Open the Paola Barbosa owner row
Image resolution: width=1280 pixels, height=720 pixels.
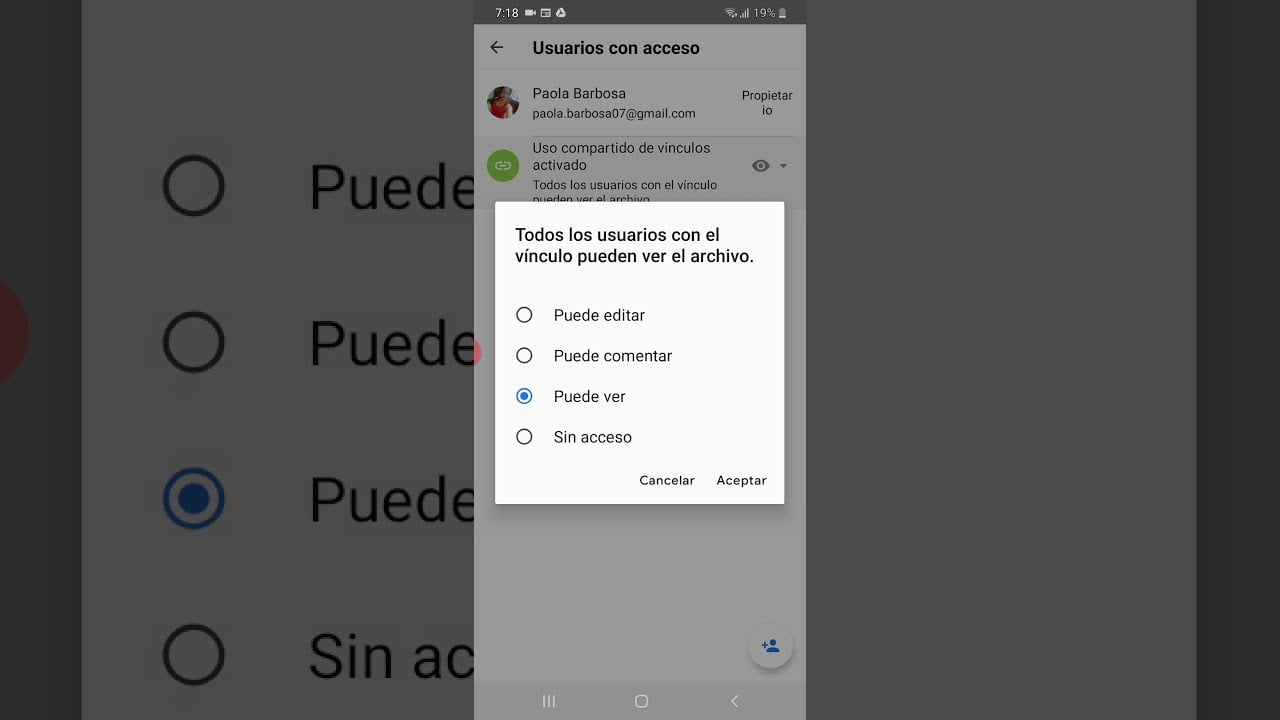(613, 103)
